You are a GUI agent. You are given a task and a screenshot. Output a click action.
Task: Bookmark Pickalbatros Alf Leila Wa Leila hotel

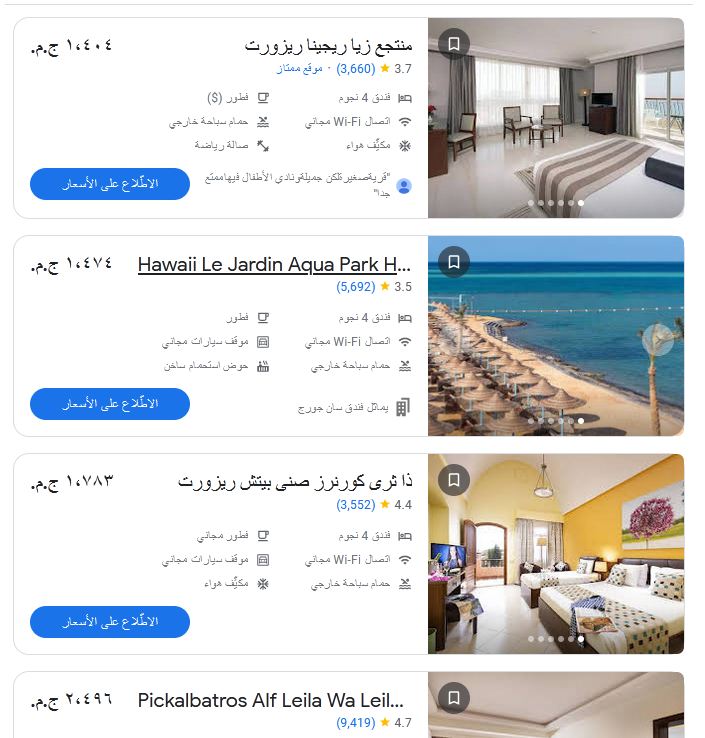click(x=454, y=698)
